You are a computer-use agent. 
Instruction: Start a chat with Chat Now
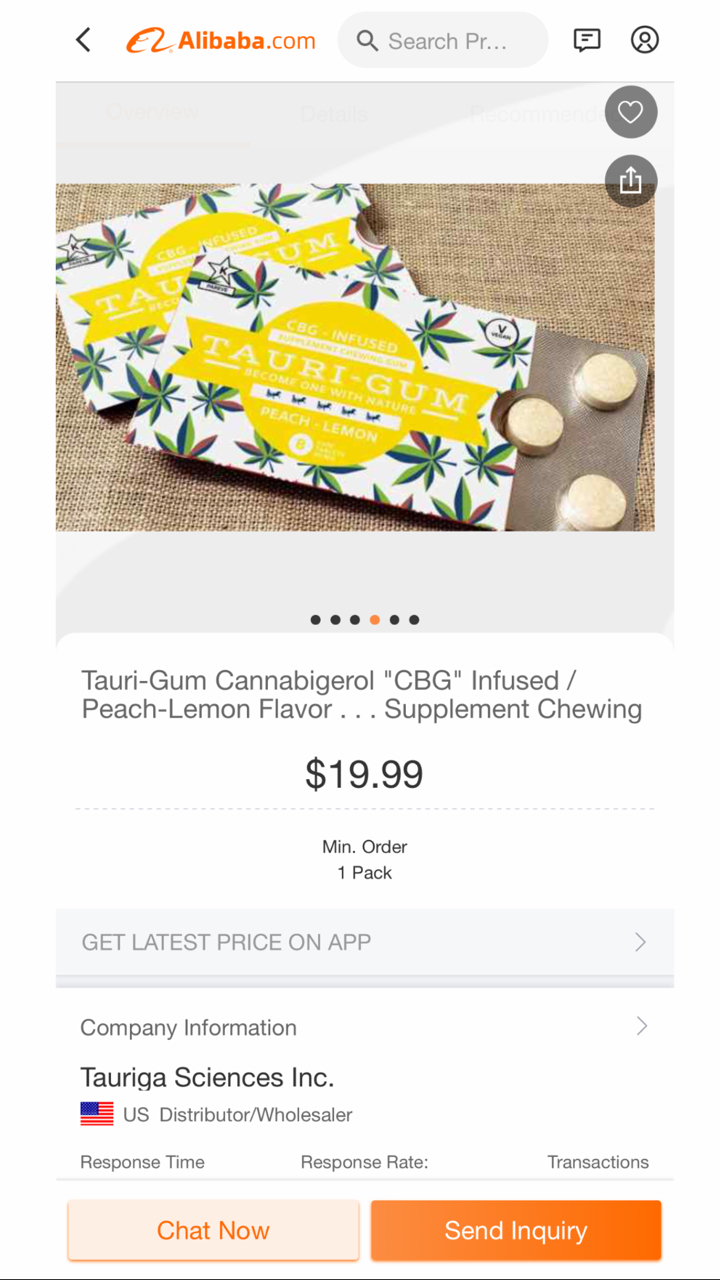coord(213,1230)
